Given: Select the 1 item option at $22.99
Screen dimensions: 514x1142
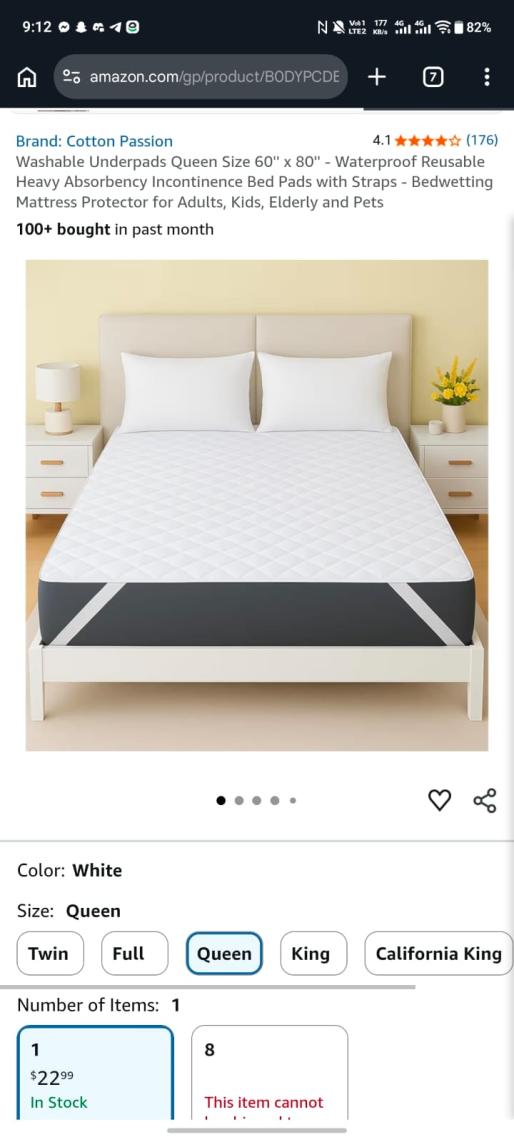Looking at the screenshot, I should pyautogui.click(x=95, y=1073).
